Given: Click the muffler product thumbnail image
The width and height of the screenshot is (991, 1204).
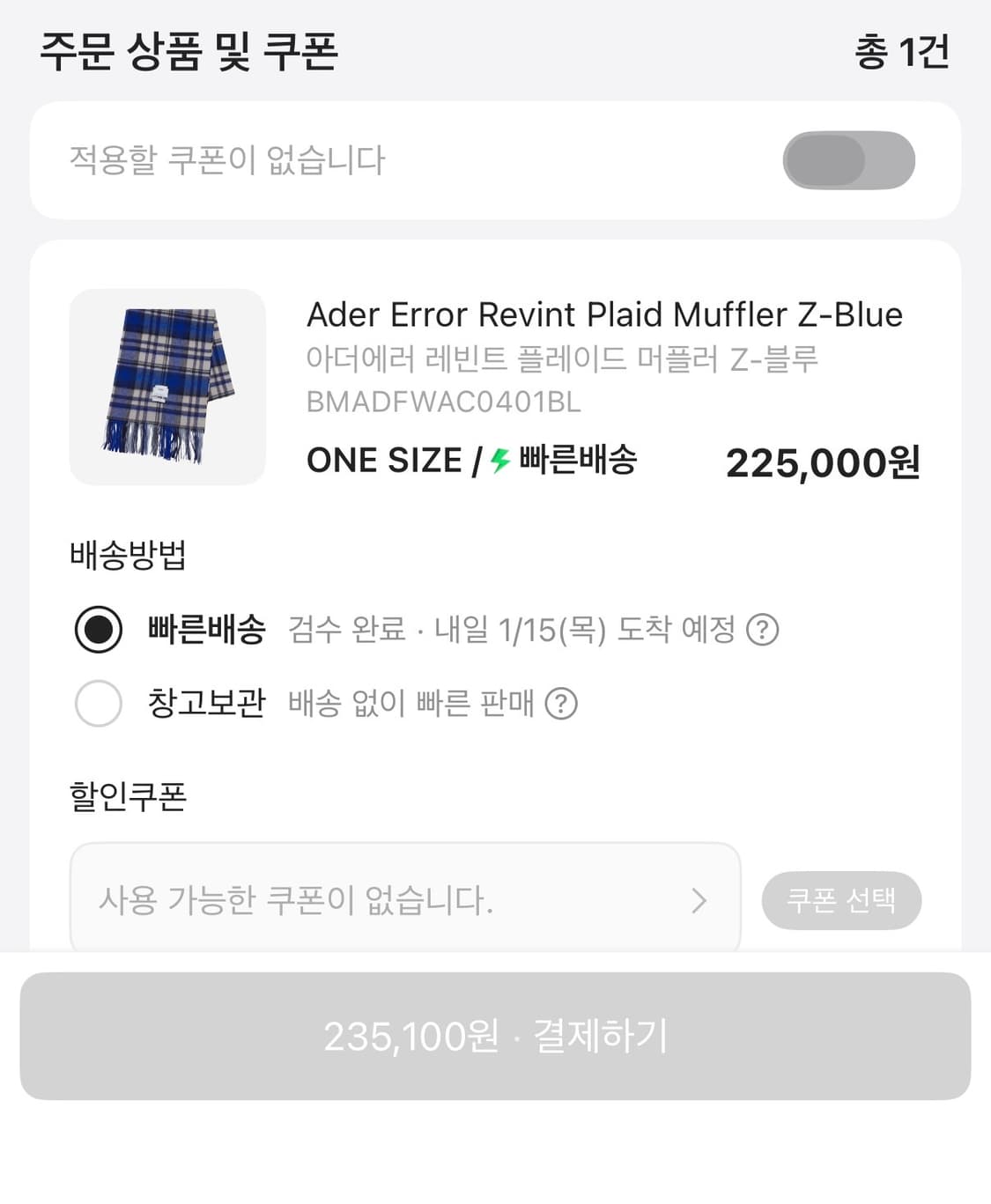Looking at the screenshot, I should tap(167, 388).
